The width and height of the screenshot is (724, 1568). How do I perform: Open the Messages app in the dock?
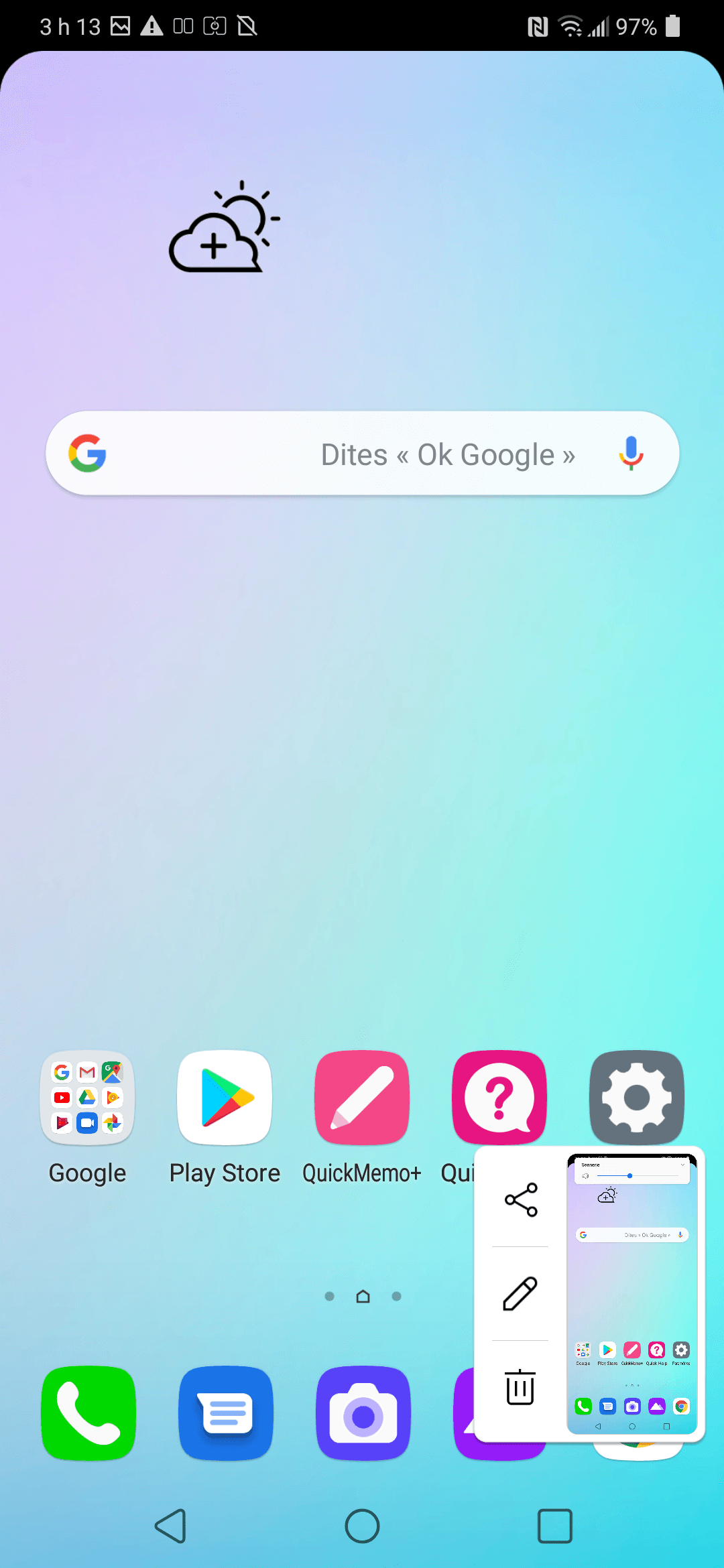226,1413
